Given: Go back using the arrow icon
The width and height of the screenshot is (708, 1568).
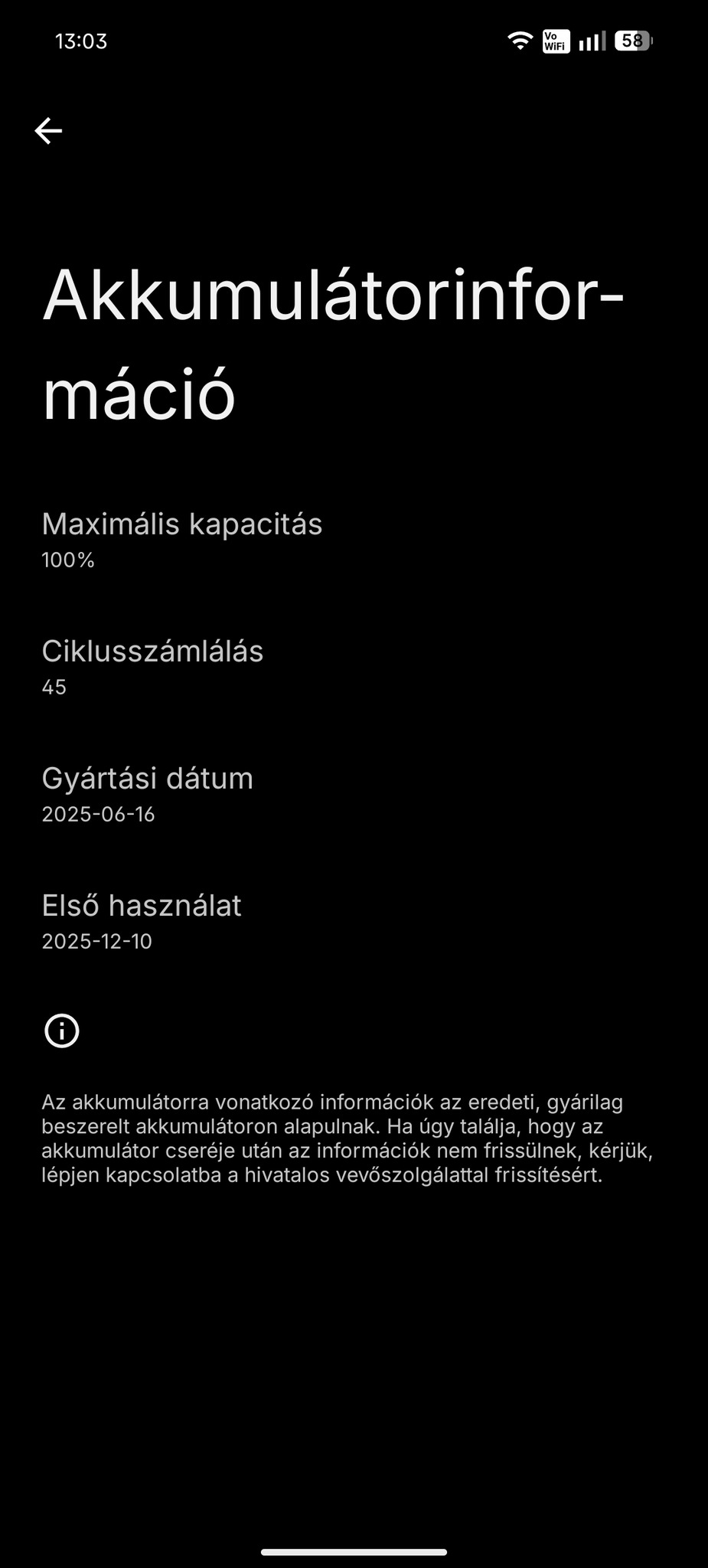Looking at the screenshot, I should [x=48, y=131].
